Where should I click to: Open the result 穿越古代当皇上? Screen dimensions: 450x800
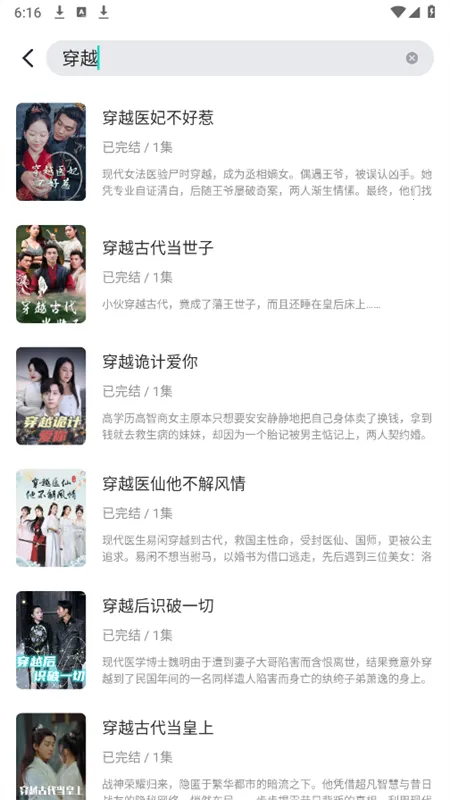(x=224, y=756)
